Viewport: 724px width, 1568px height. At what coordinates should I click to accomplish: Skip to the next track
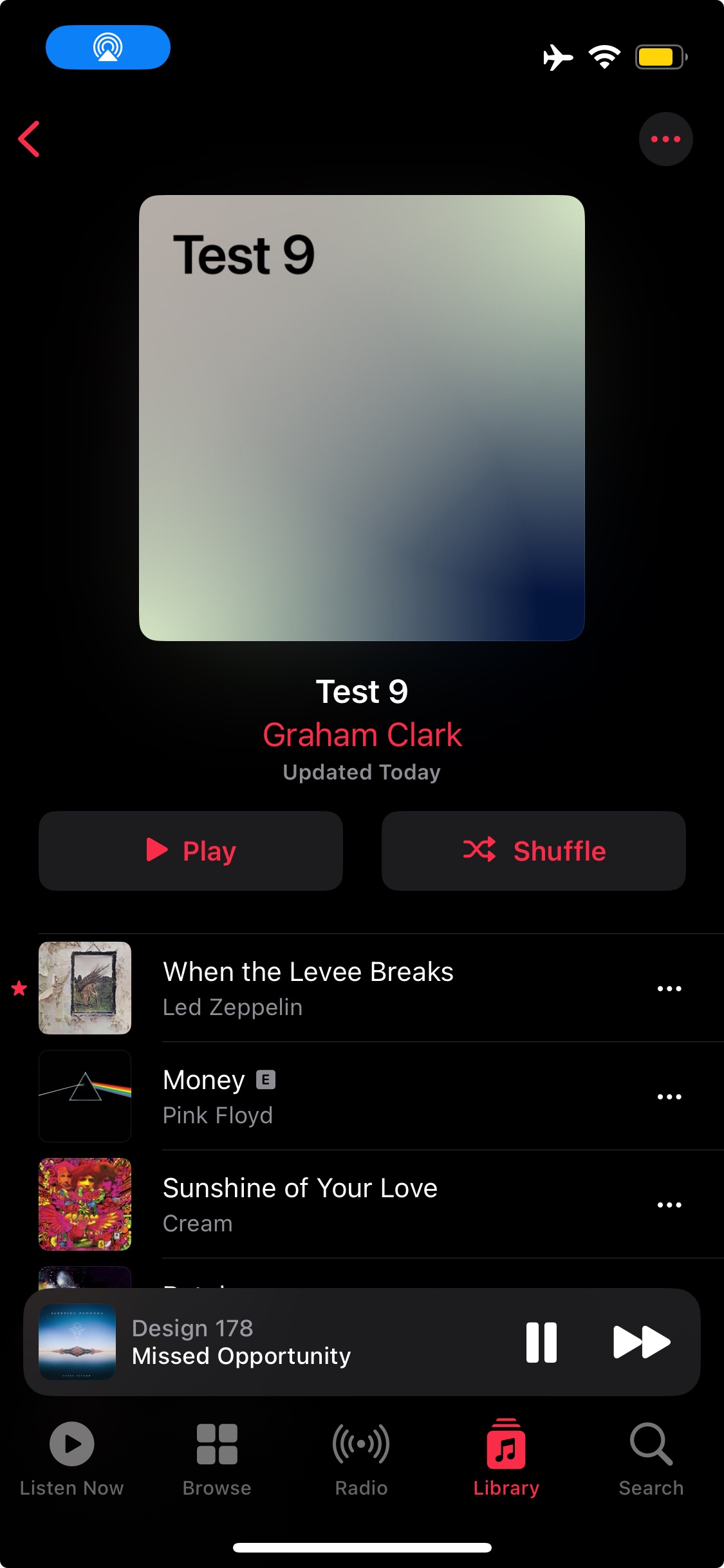(642, 1342)
